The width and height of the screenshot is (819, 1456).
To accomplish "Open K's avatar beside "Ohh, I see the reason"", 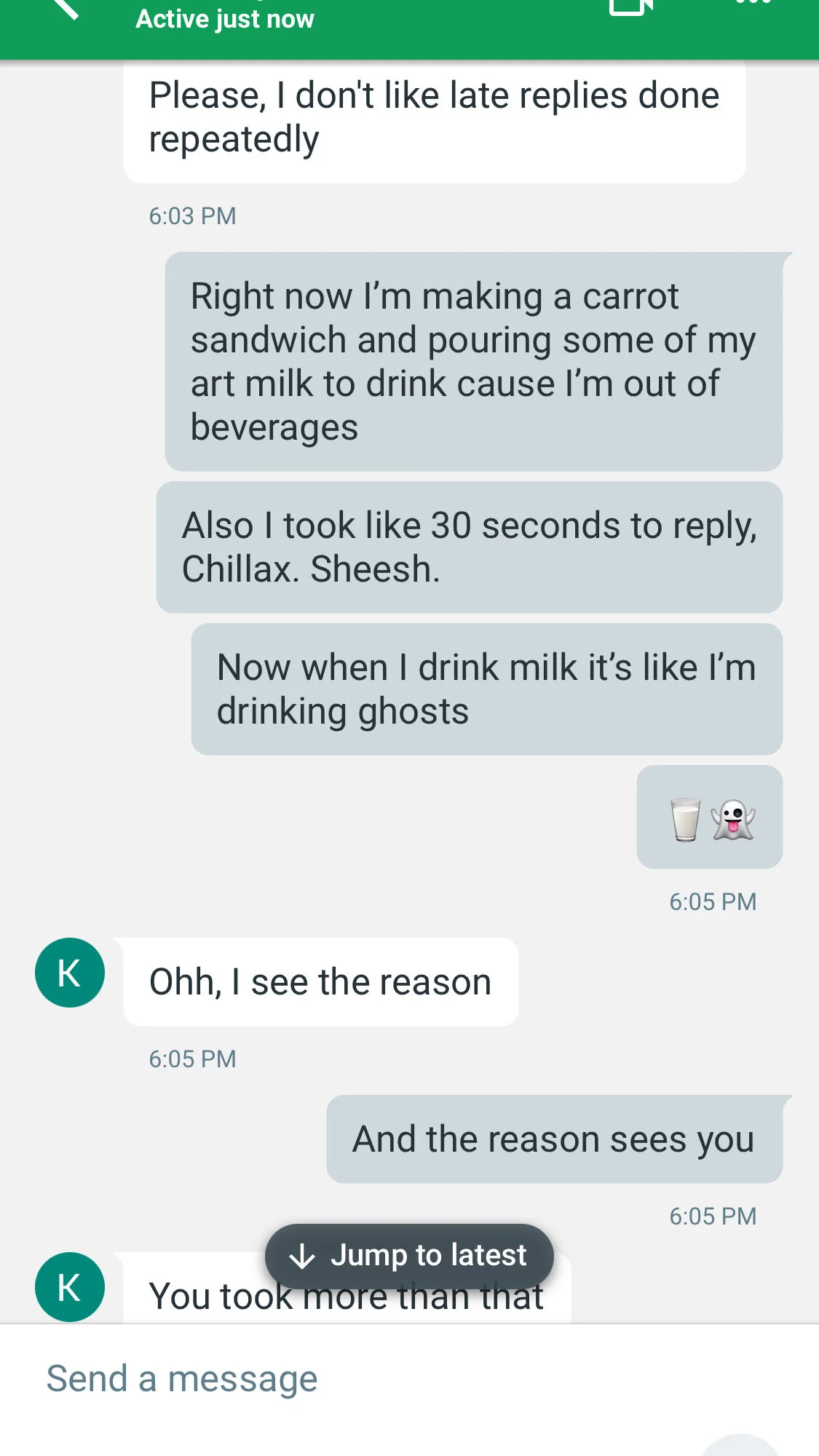I will coord(70,973).
